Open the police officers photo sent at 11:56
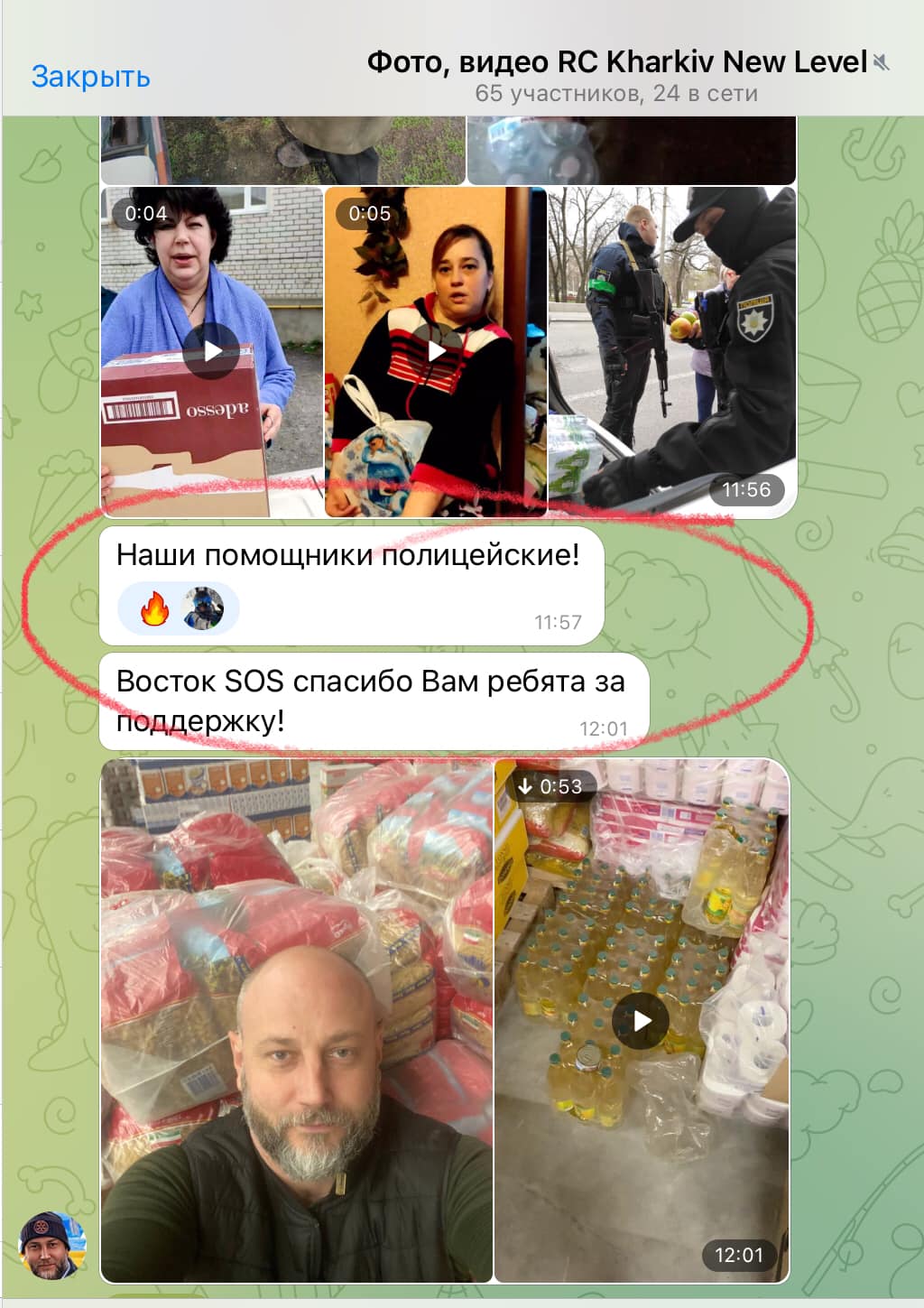Viewport: 924px width, 1308px height. coord(671,350)
